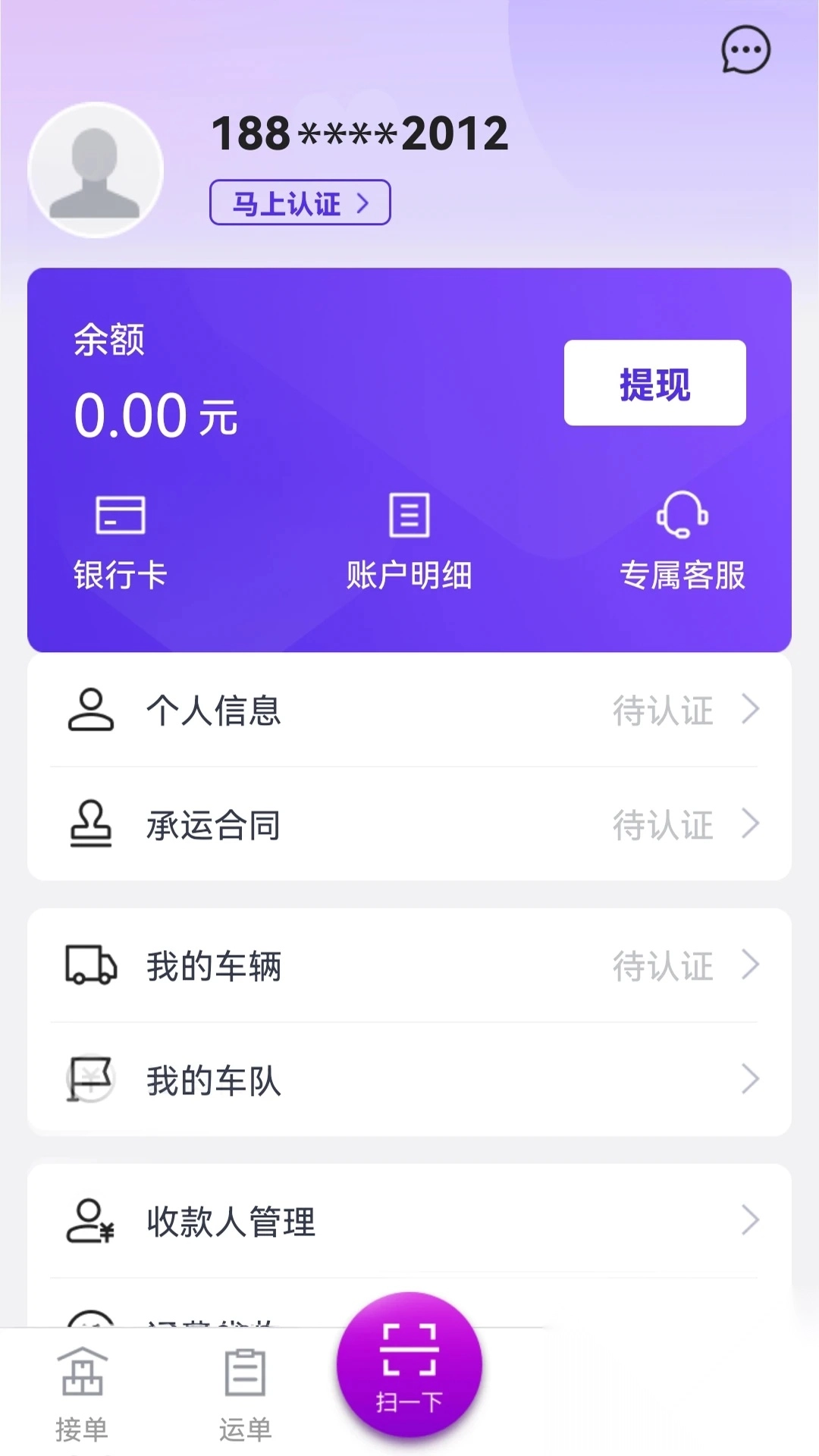Click the person icon beside 个人信息

point(90,709)
